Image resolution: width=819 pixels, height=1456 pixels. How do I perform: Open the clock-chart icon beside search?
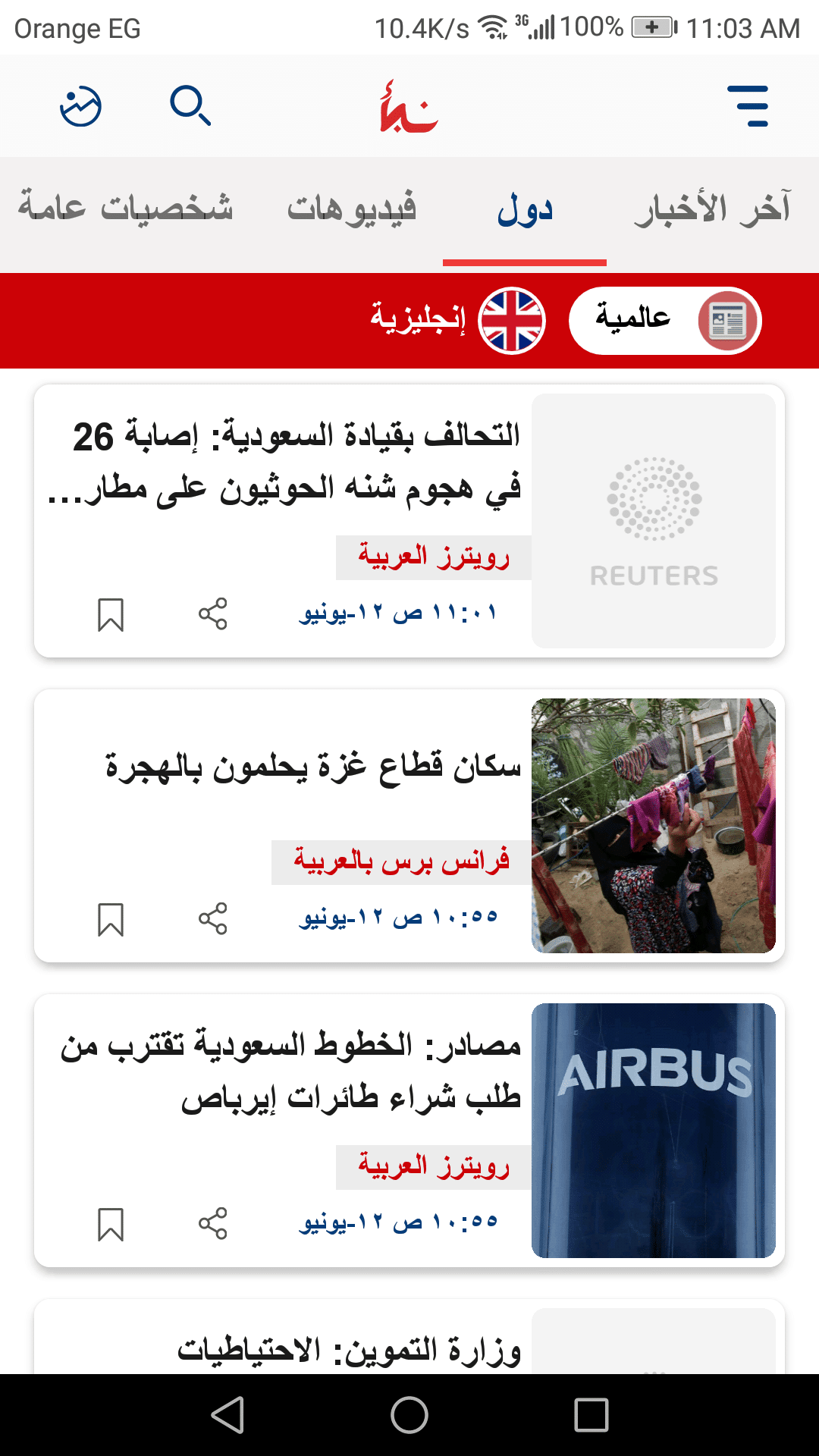(x=80, y=106)
